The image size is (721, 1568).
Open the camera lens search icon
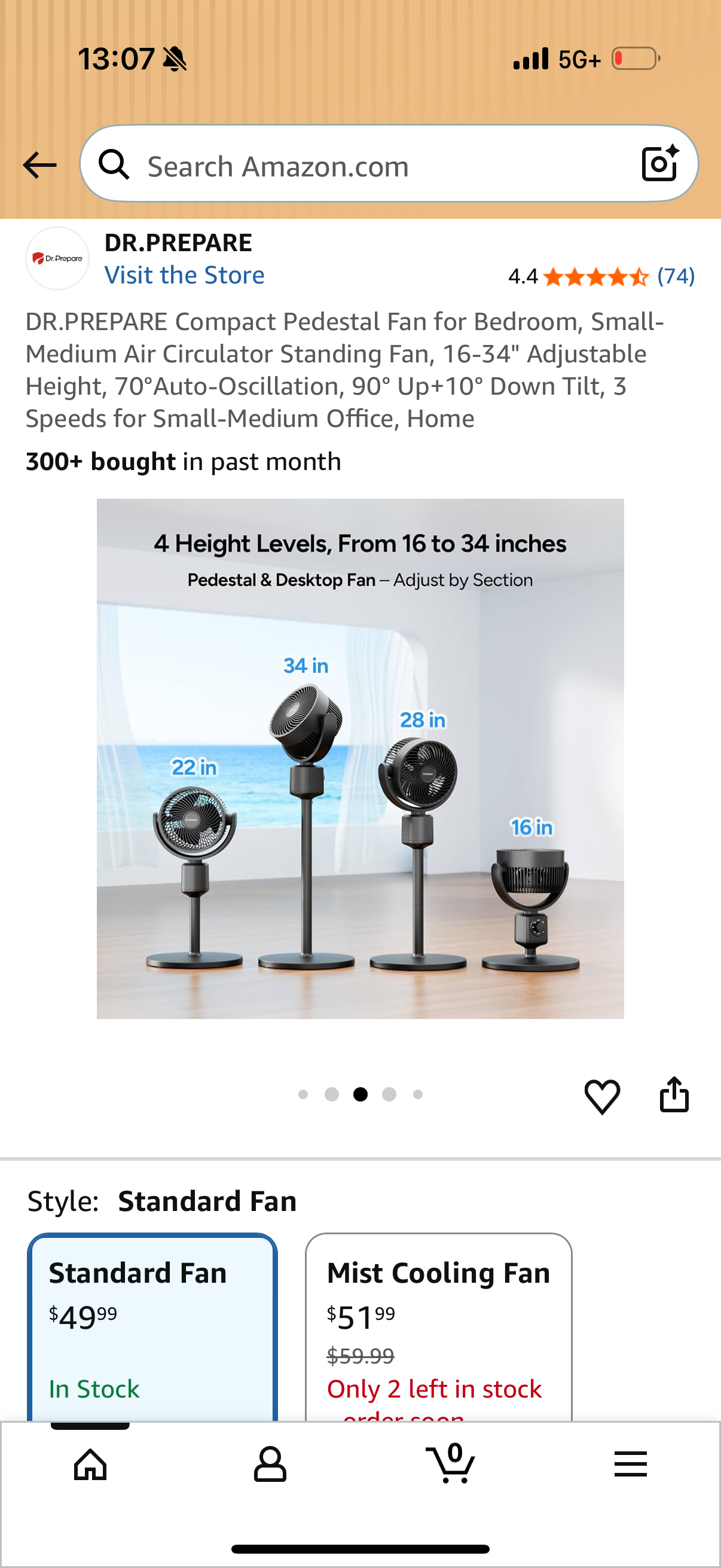(660, 163)
